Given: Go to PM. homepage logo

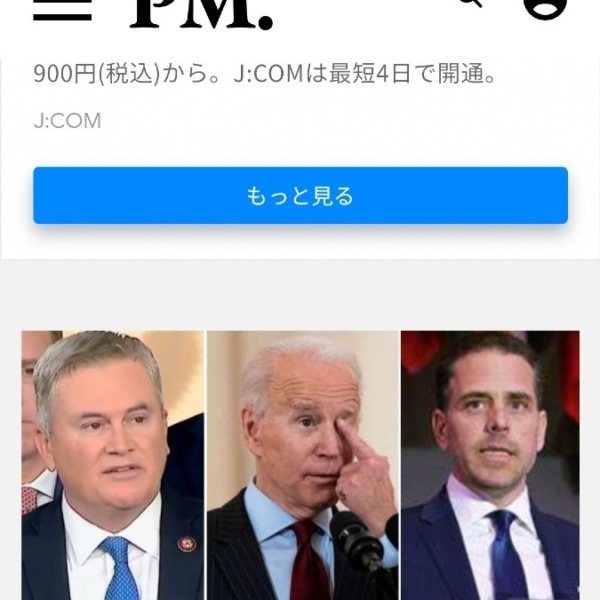Looking at the screenshot, I should click(x=201, y=12).
